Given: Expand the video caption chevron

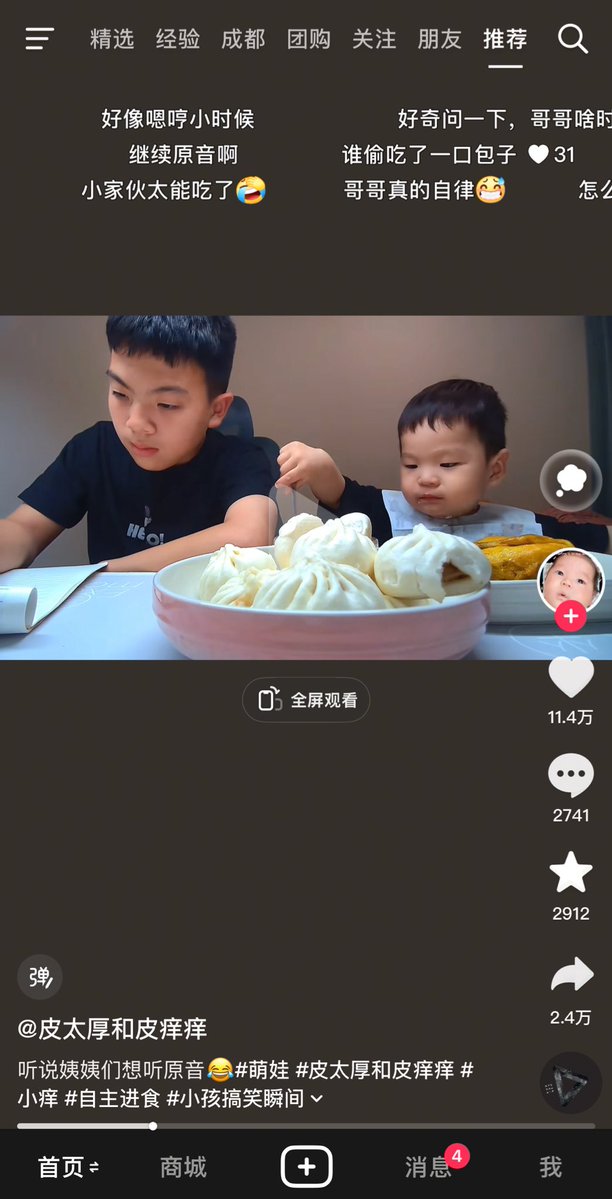Looking at the screenshot, I should [317, 1099].
